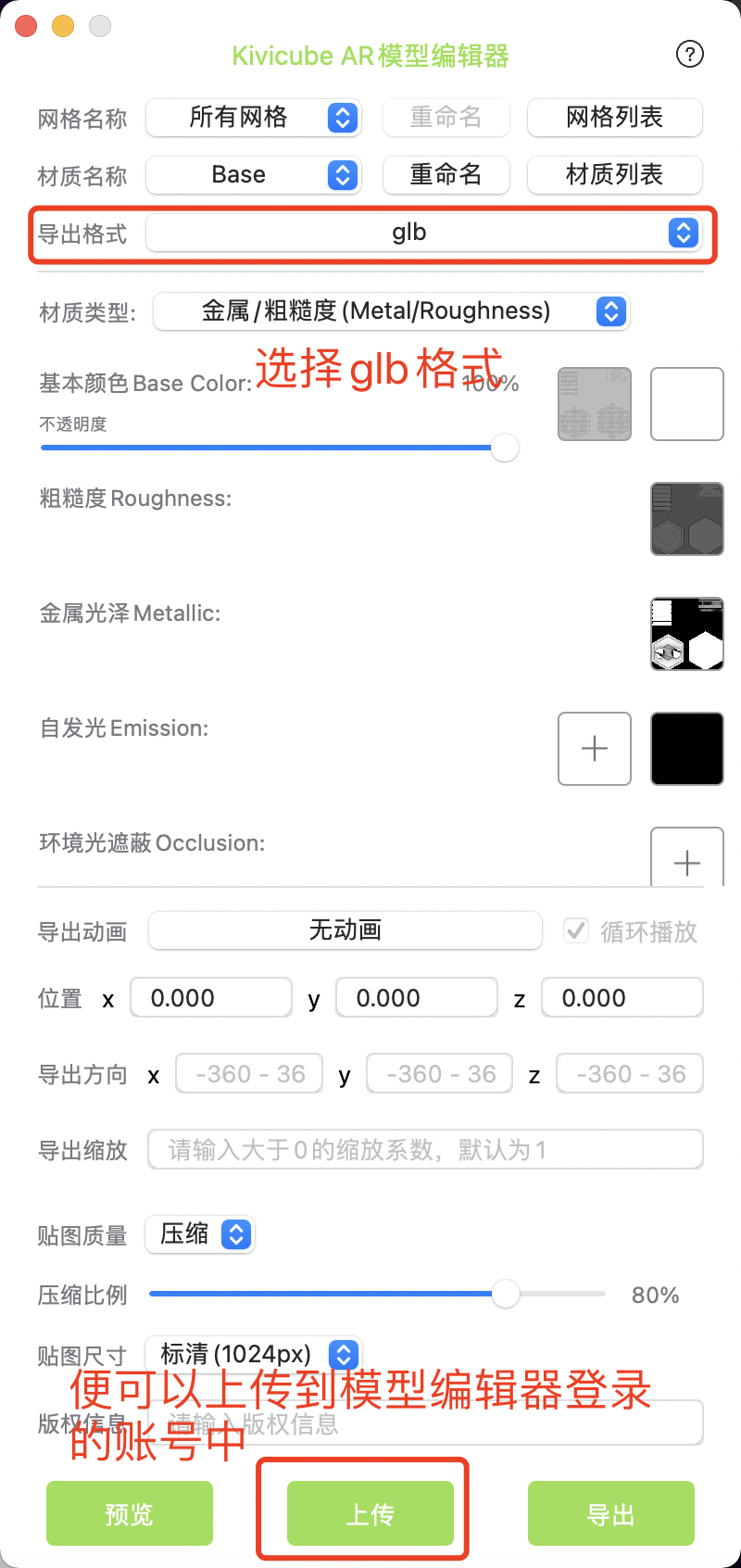Viewport: 741px width, 1568px height.
Task: Open the Metallic texture thumbnail
Action: pyautogui.click(x=686, y=634)
